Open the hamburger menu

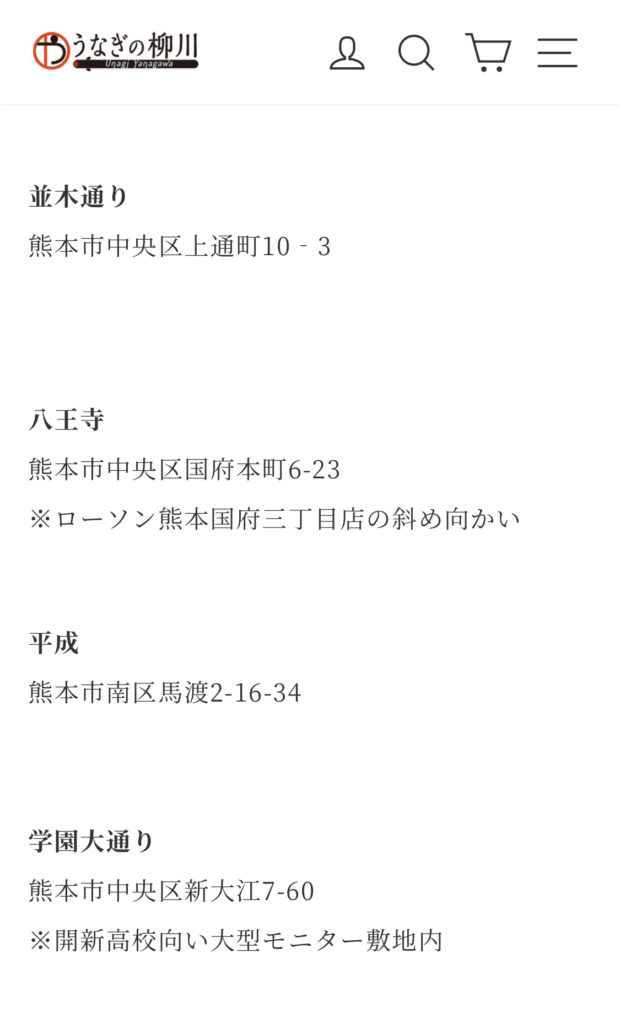[x=557, y=53]
